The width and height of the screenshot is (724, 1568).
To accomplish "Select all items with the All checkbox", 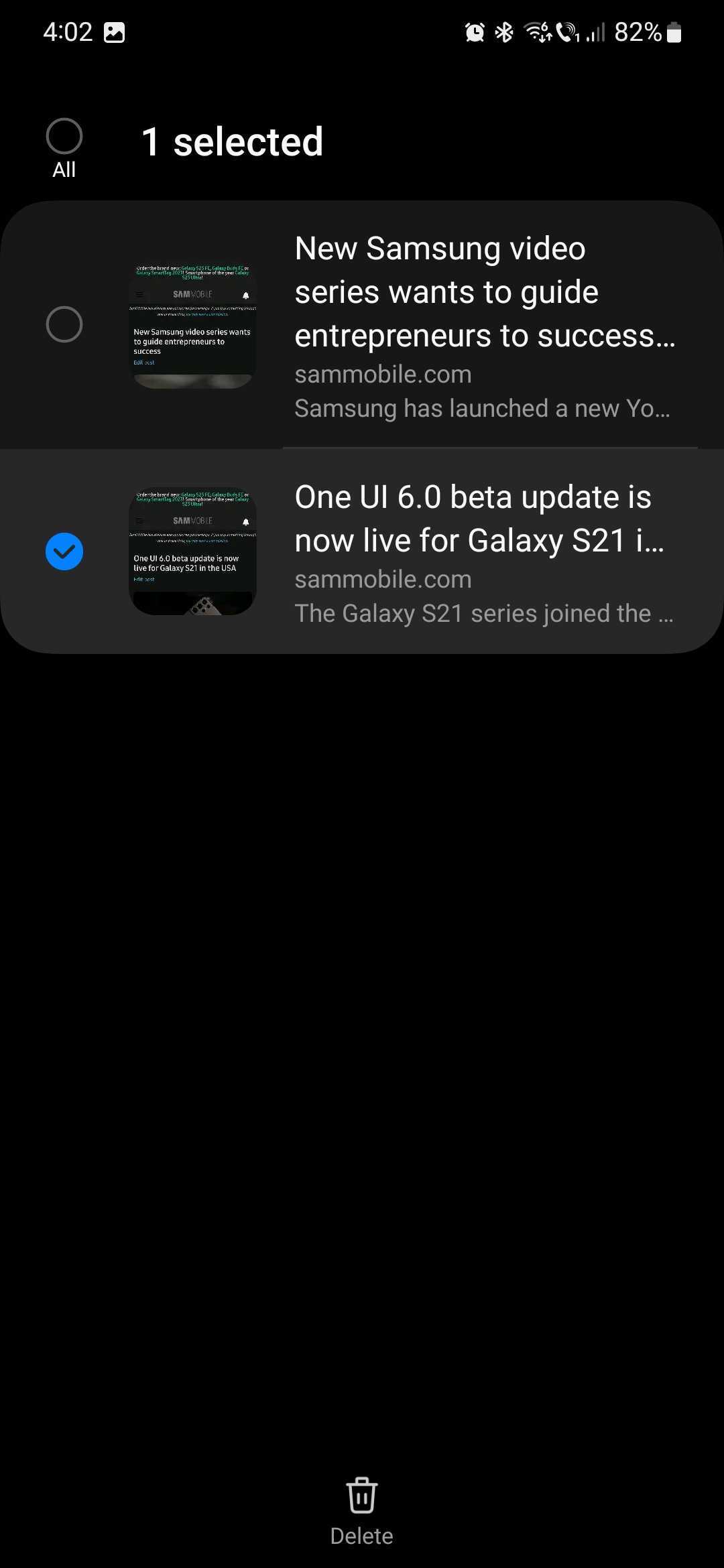I will tap(64, 137).
